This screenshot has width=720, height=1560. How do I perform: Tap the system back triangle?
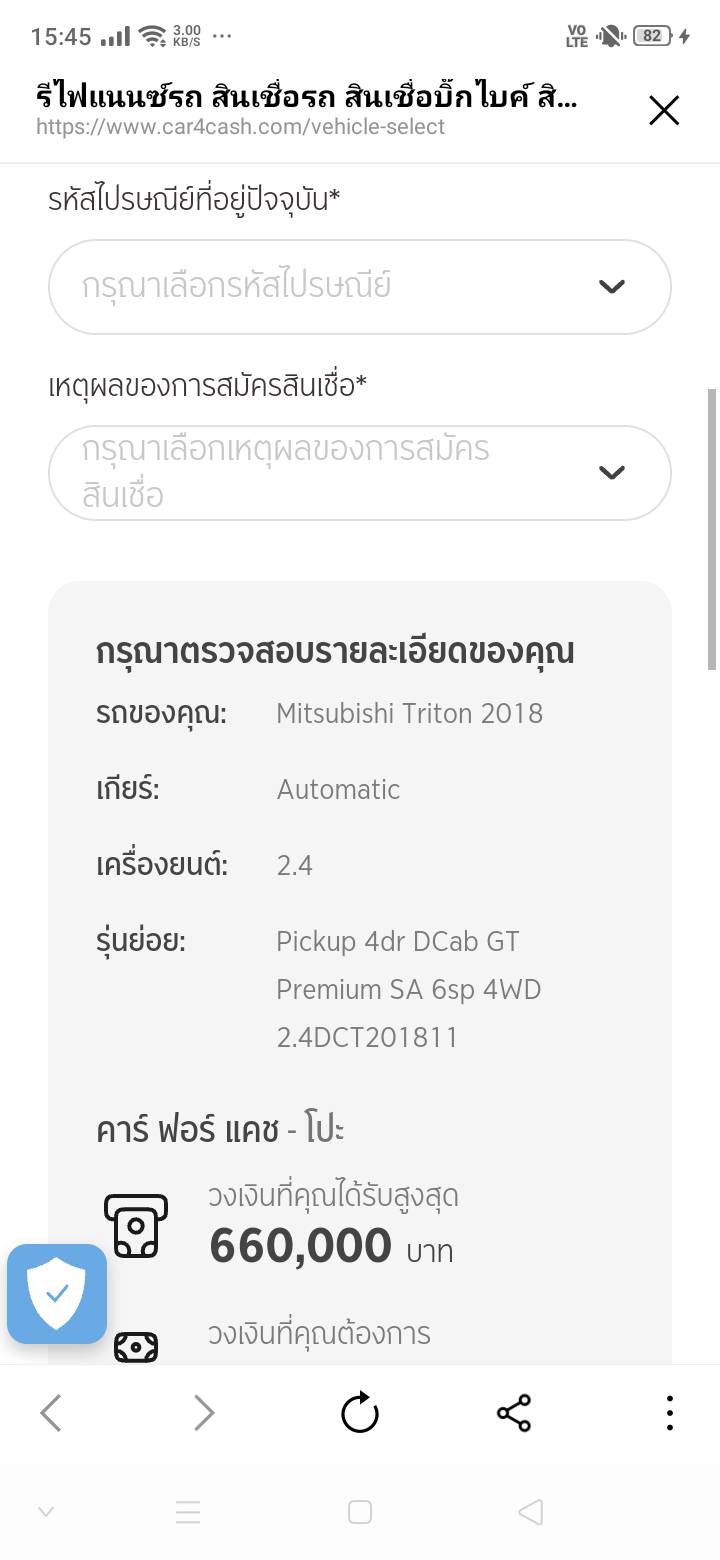(x=531, y=1512)
